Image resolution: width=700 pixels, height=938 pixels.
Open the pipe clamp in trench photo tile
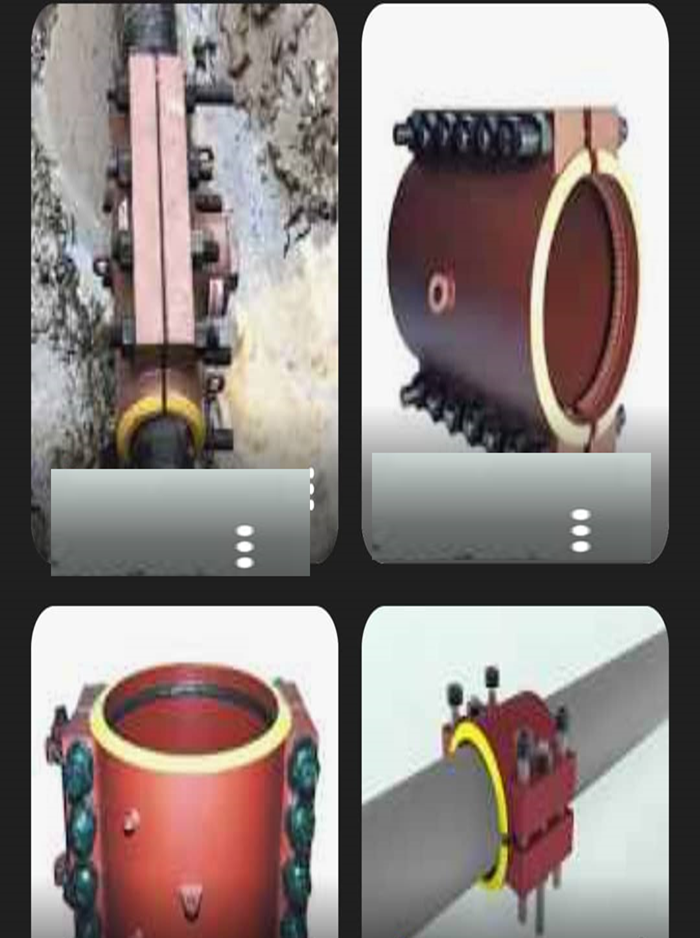(x=184, y=240)
